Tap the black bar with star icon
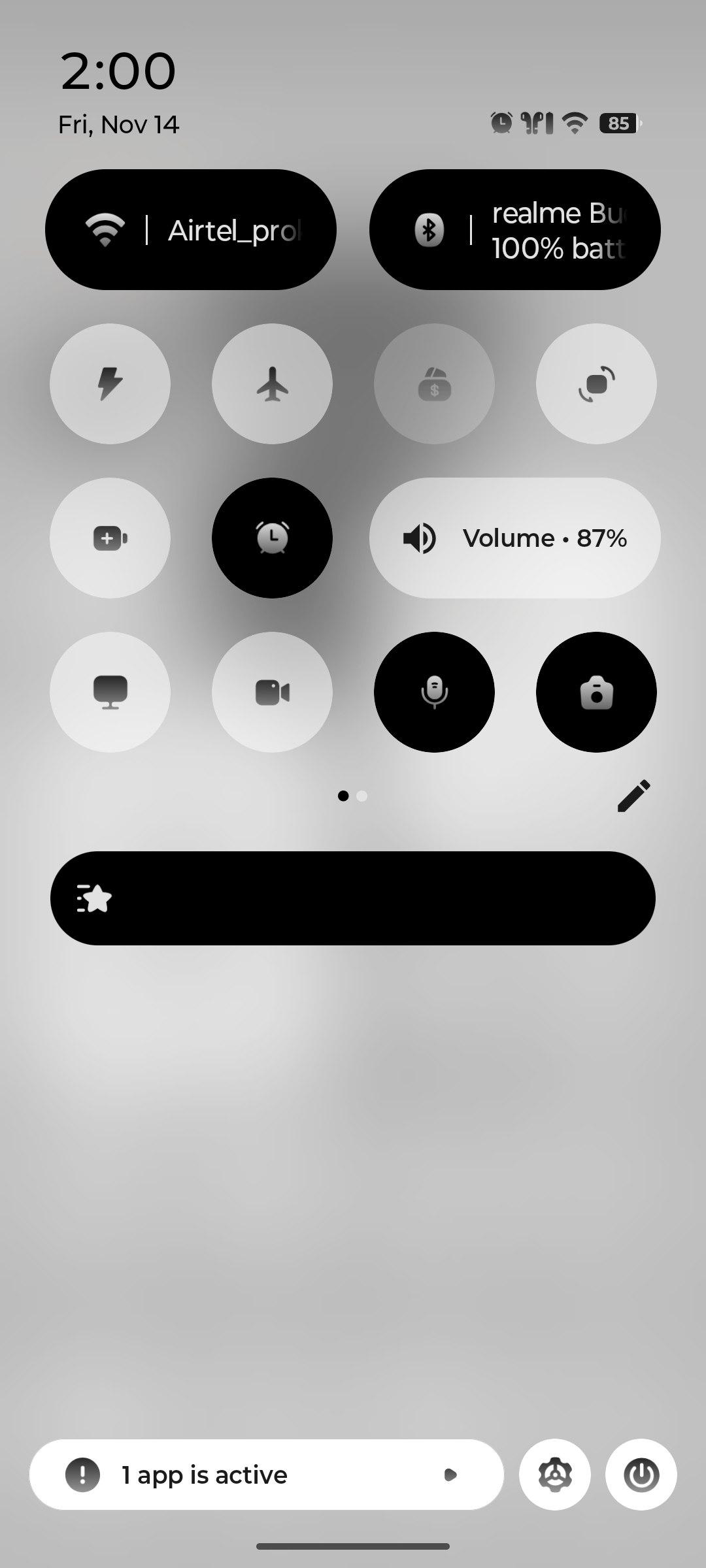This screenshot has width=706, height=1568. pyautogui.click(x=353, y=898)
